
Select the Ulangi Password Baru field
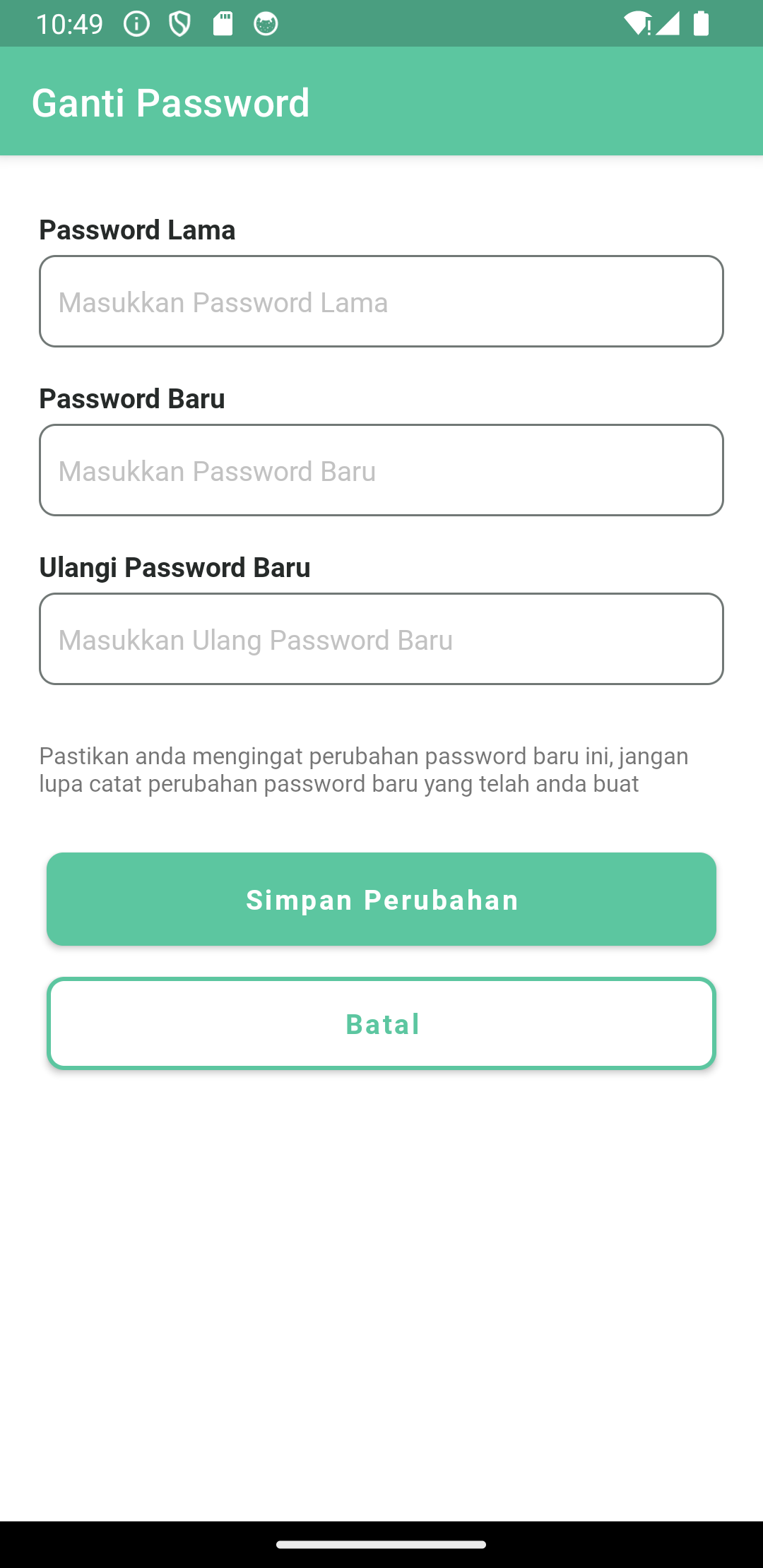381,639
